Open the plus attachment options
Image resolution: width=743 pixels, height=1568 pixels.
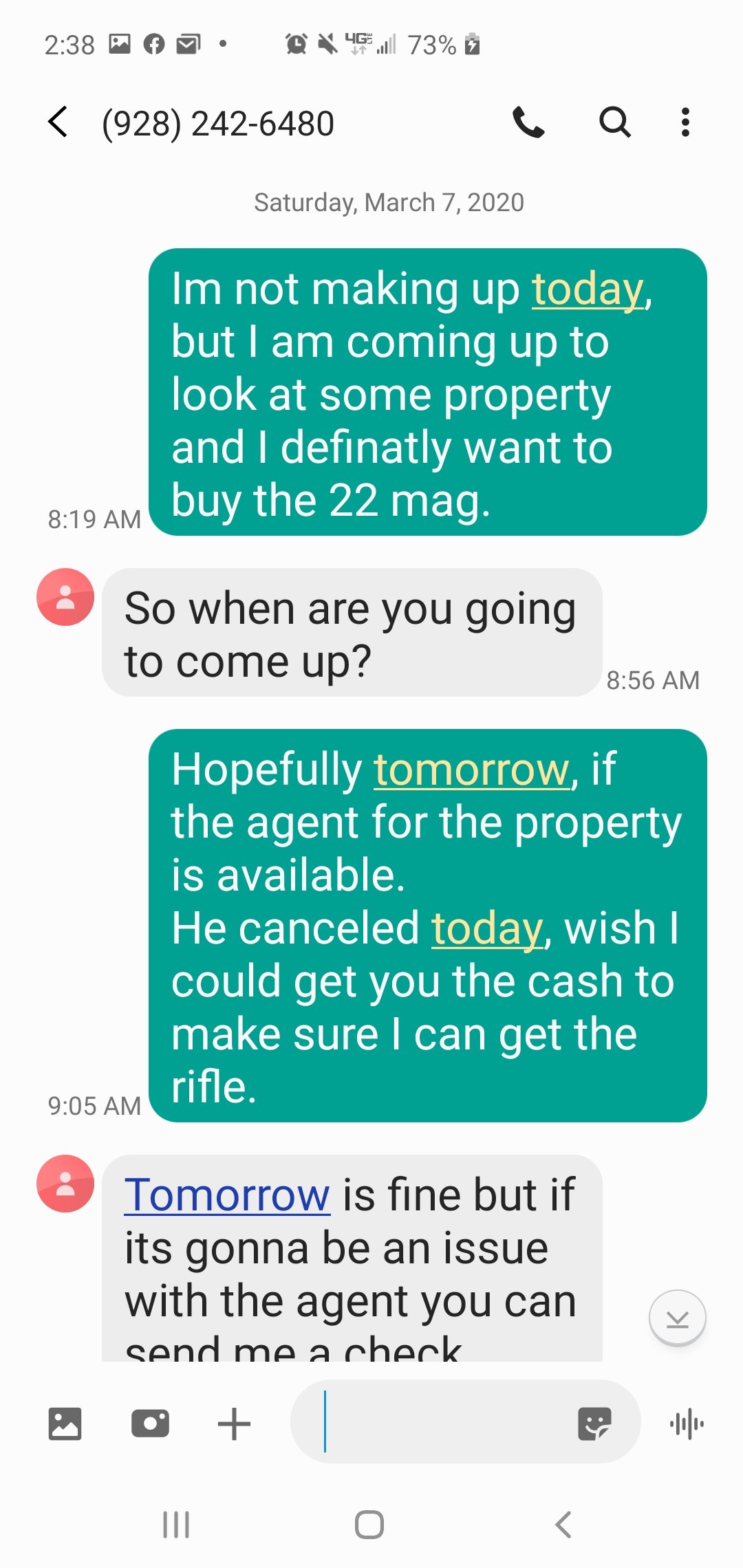tap(234, 1424)
